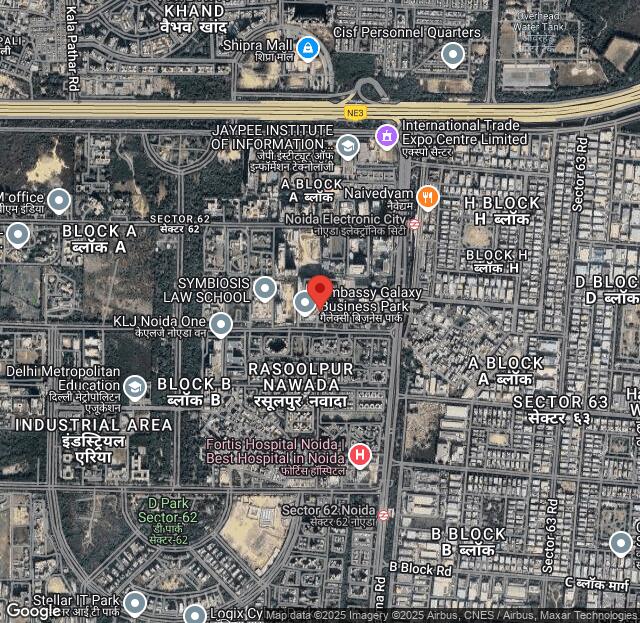Tap the Sector 62 Noida metro icon

(384, 516)
